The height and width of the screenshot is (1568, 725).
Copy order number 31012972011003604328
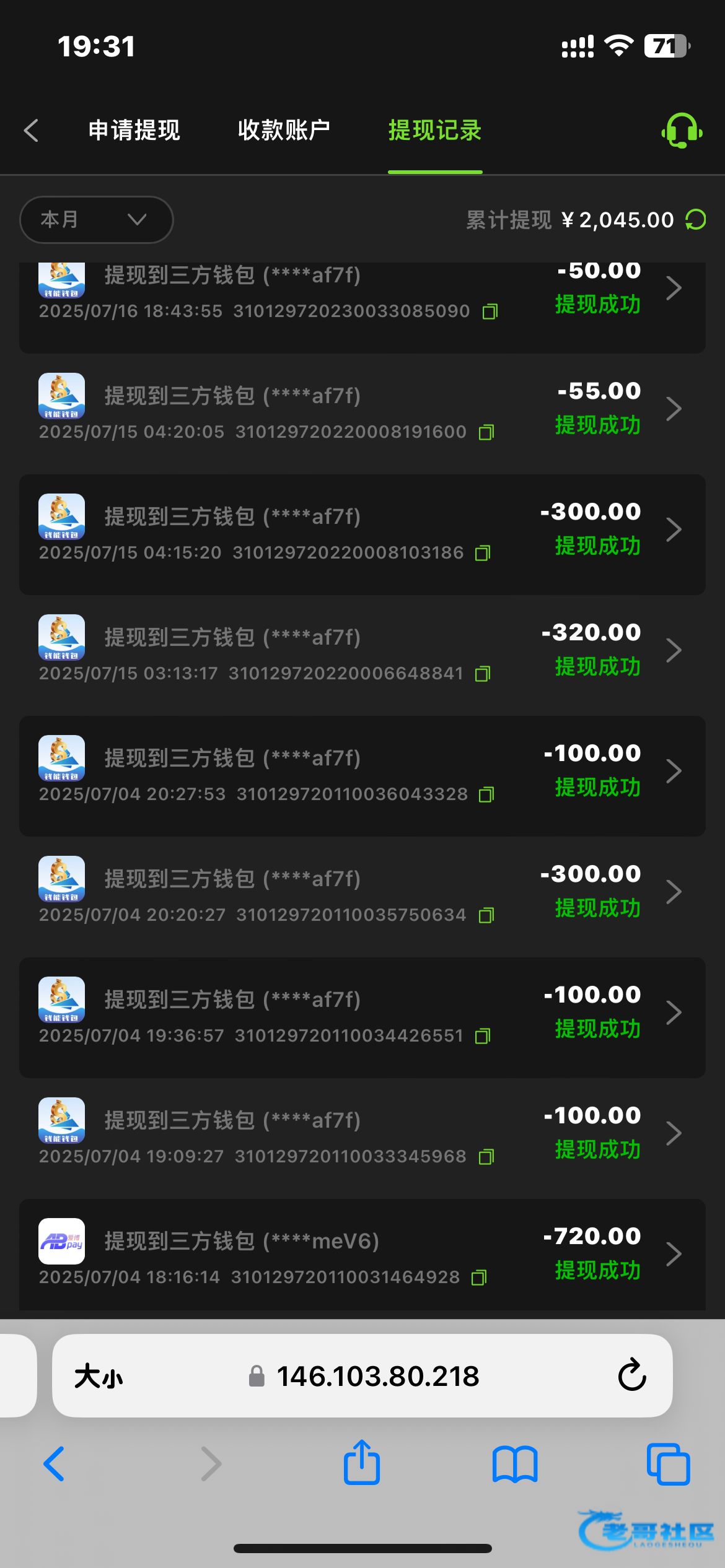486,795
